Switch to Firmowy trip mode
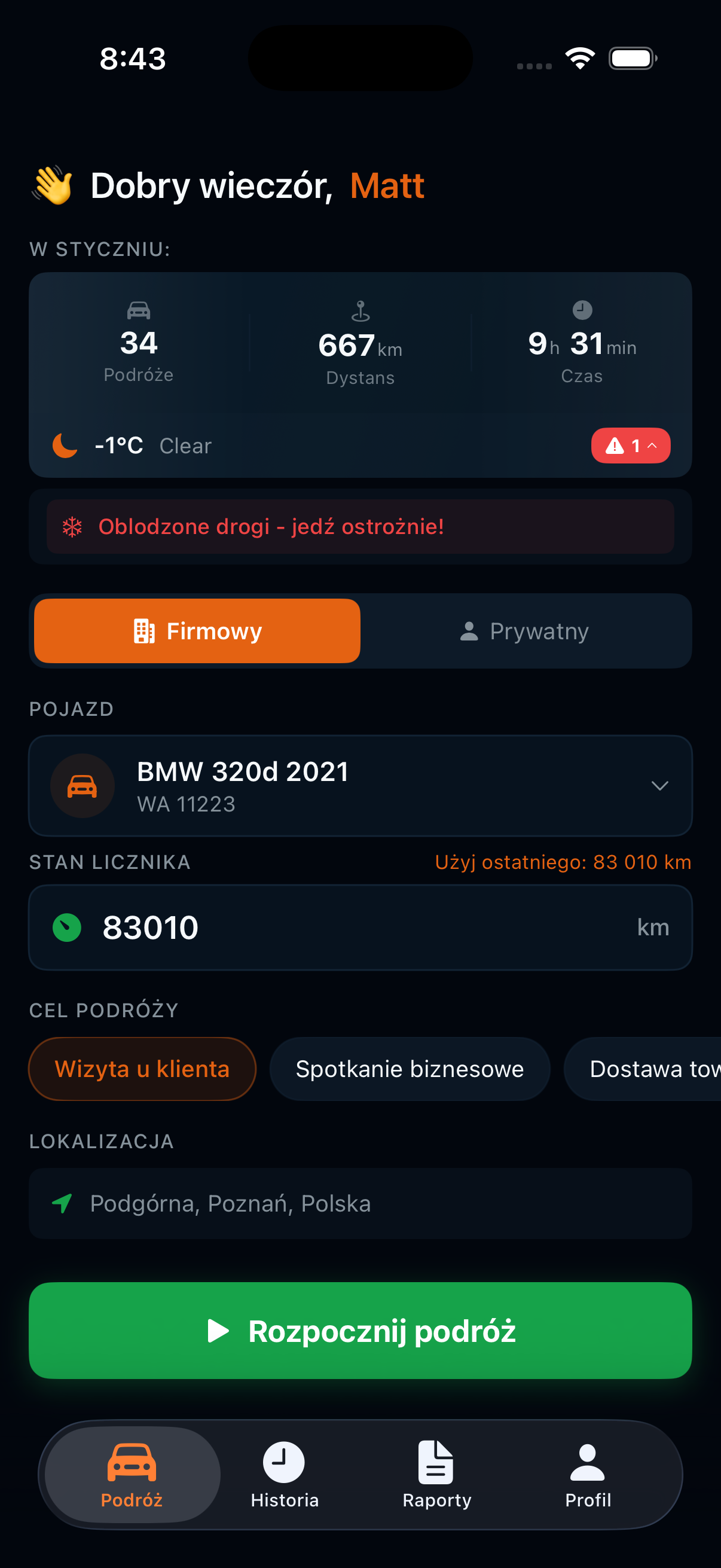Screen dimensions: 721x1568 point(197,630)
